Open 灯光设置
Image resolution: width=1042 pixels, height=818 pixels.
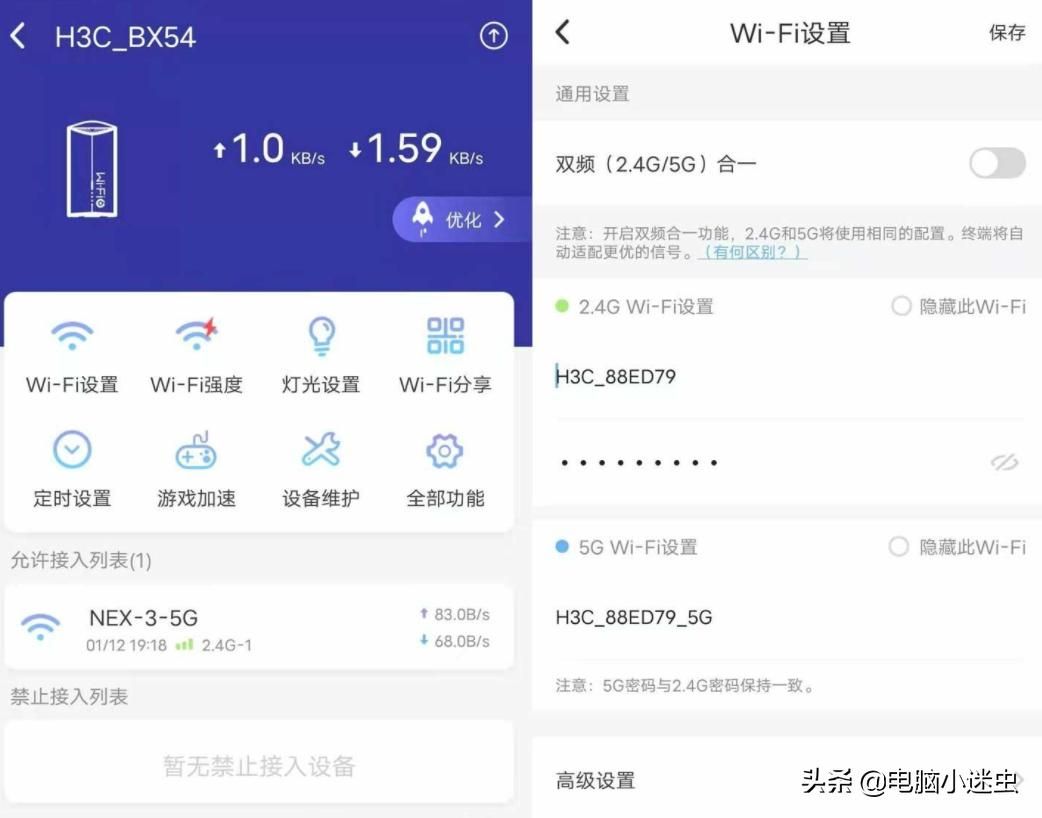[321, 354]
